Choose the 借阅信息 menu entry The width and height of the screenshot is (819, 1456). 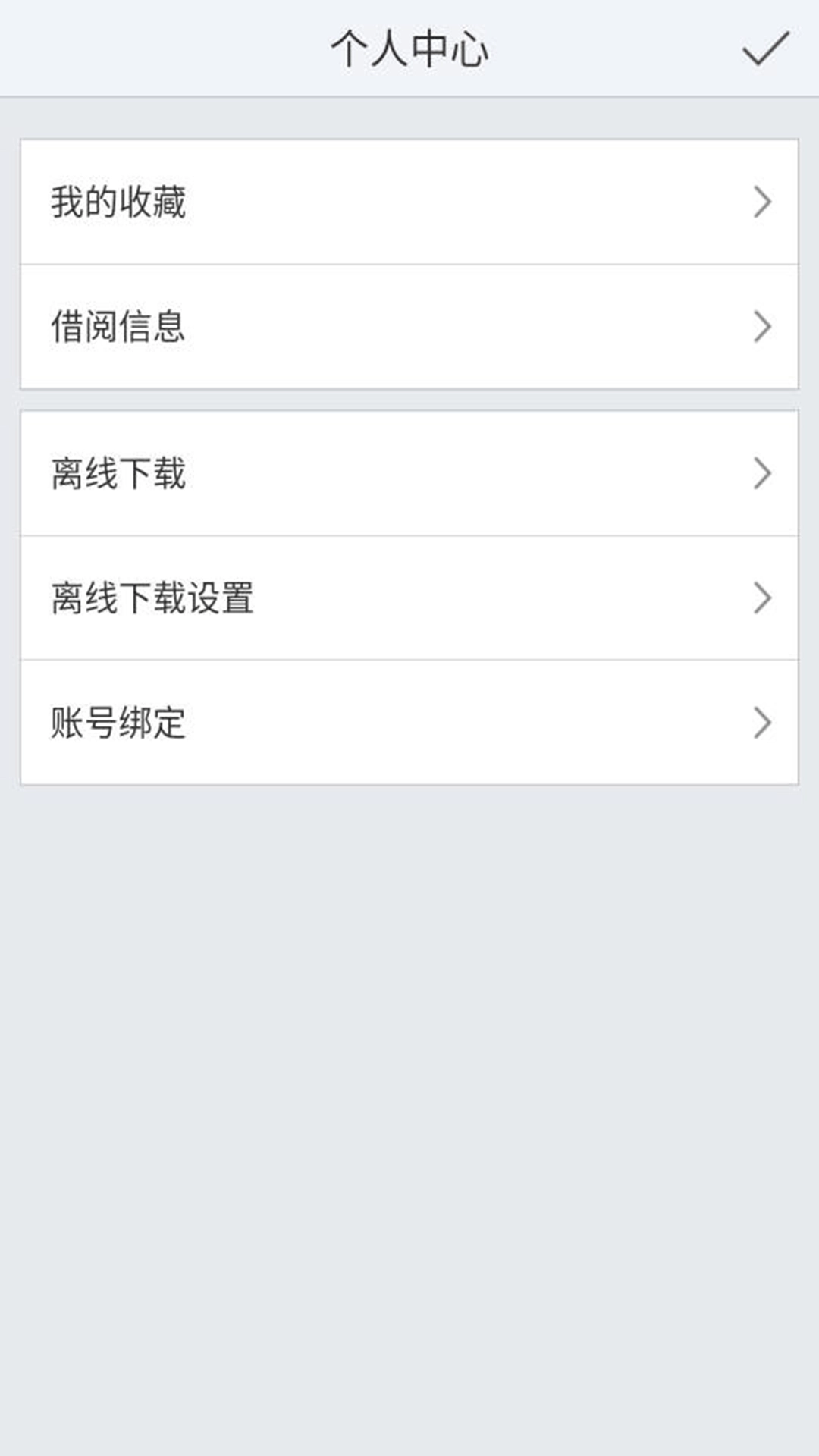click(121, 326)
